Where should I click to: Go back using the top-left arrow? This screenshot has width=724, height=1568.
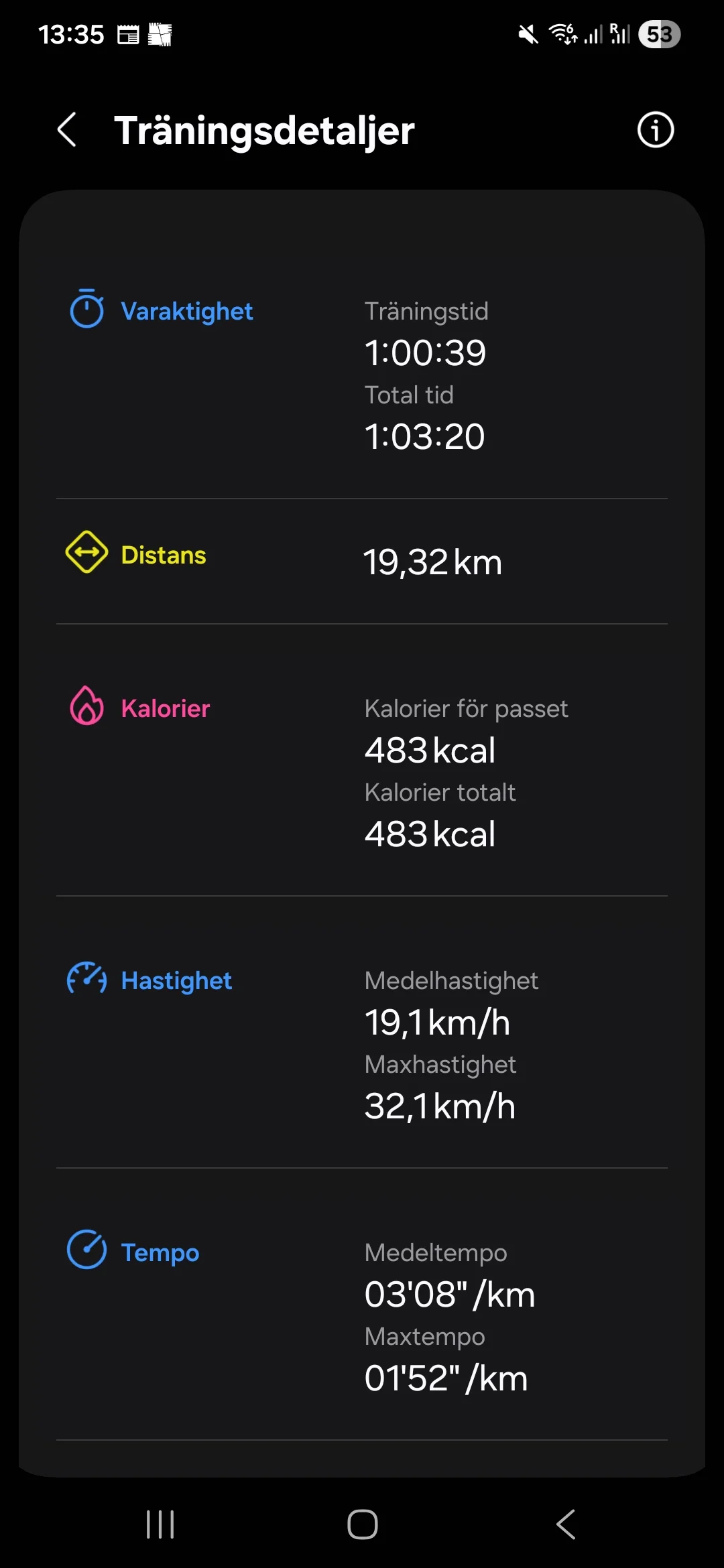tap(67, 129)
